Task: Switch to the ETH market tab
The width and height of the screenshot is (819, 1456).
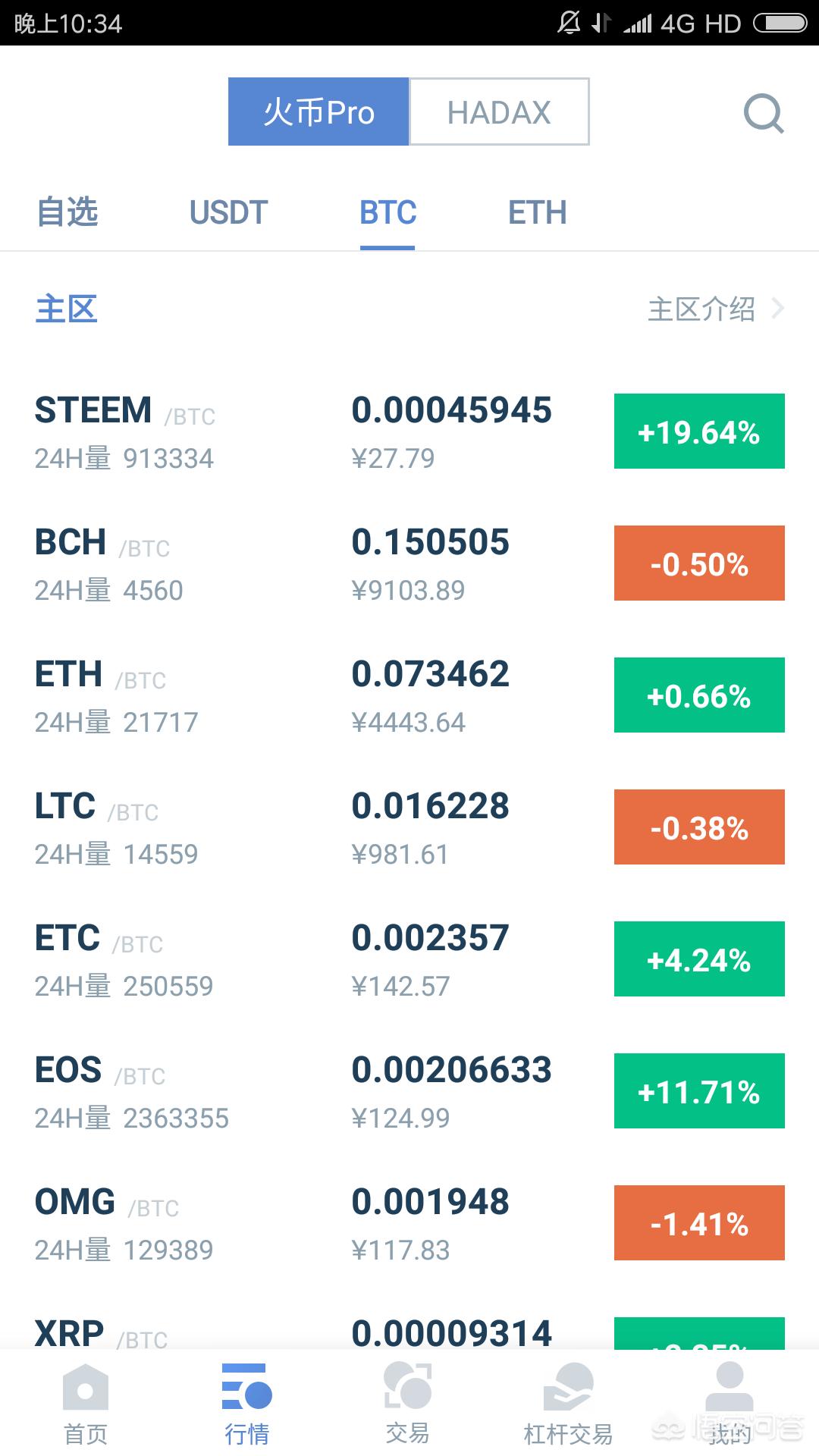Action: point(537,212)
